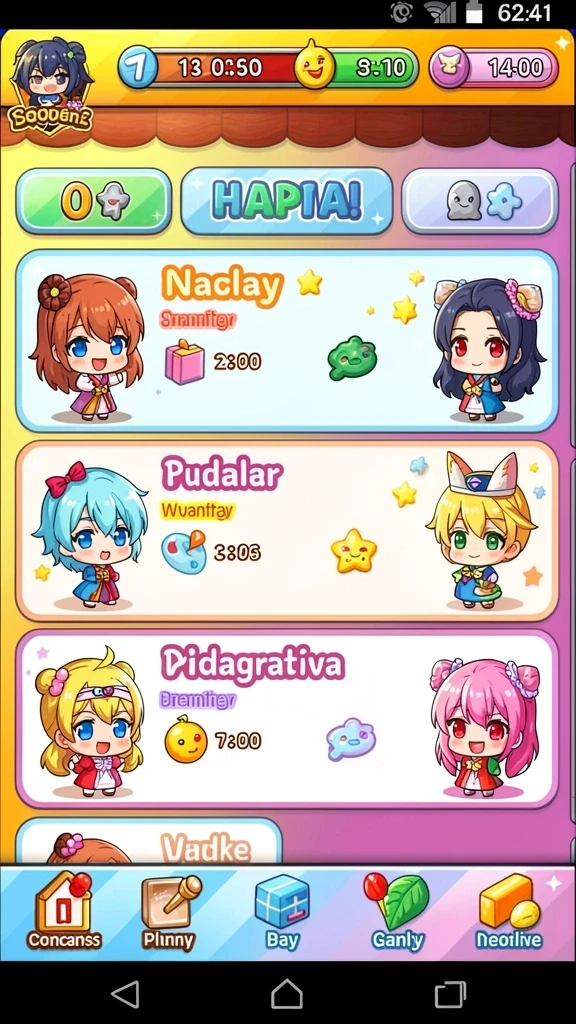576x1024 pixels.
Task: Go to the system home screen
Action: point(287,994)
